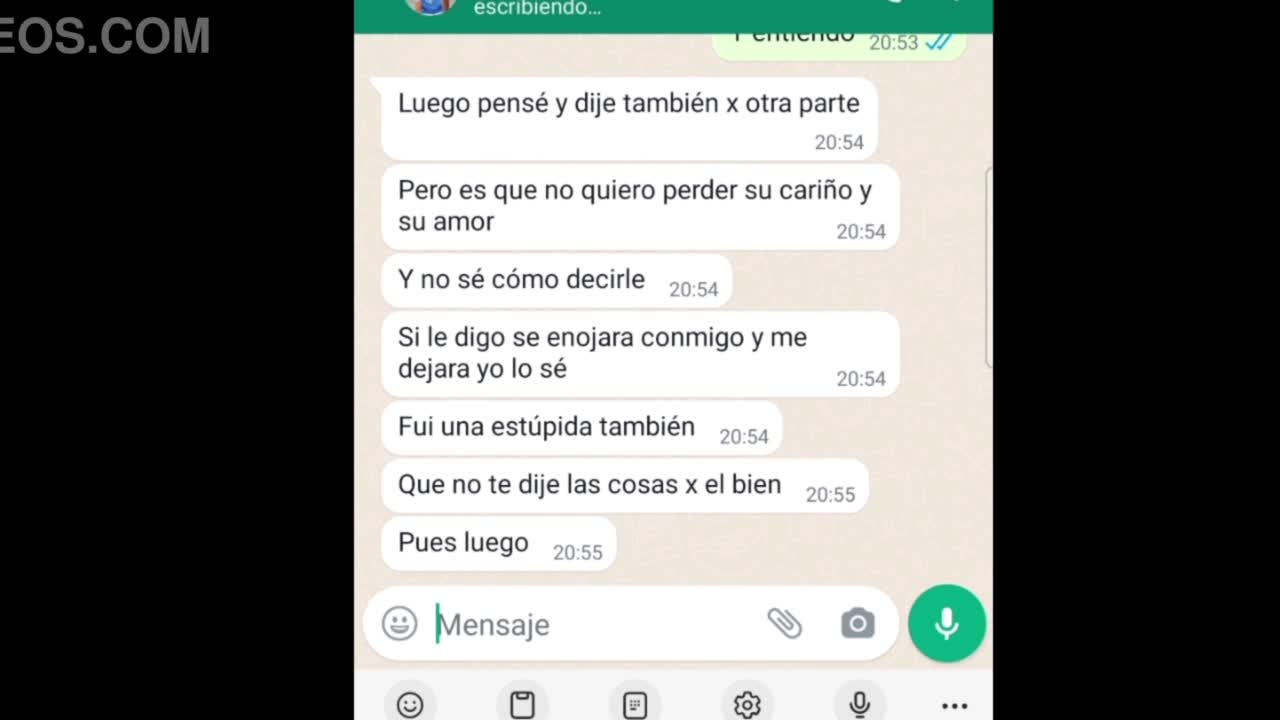Viewport: 1280px width, 720px height.
Task: Open the keyboard numeric keypad icon
Action: pos(635,705)
